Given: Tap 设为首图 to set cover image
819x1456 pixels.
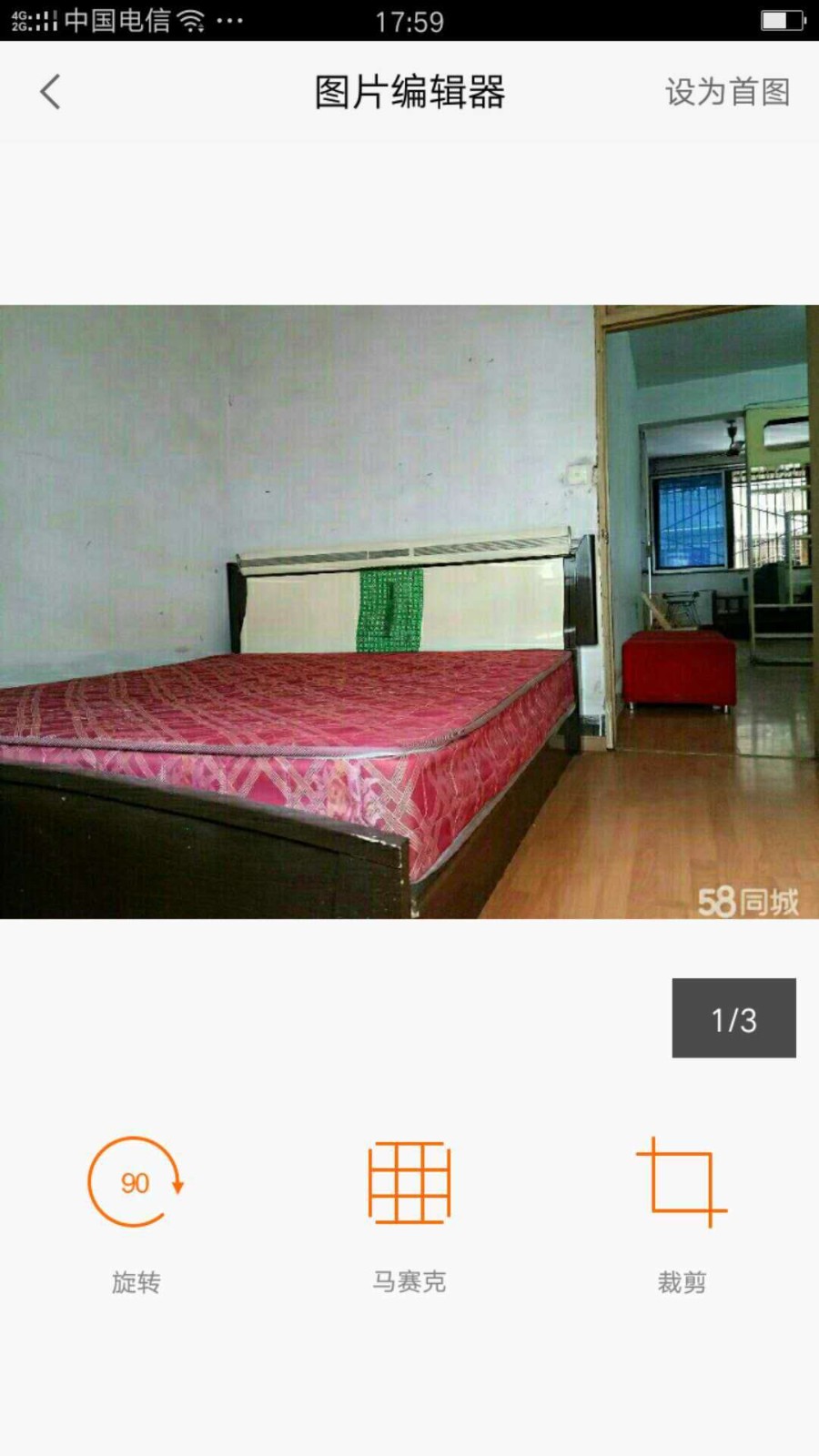Looking at the screenshot, I should [726, 92].
